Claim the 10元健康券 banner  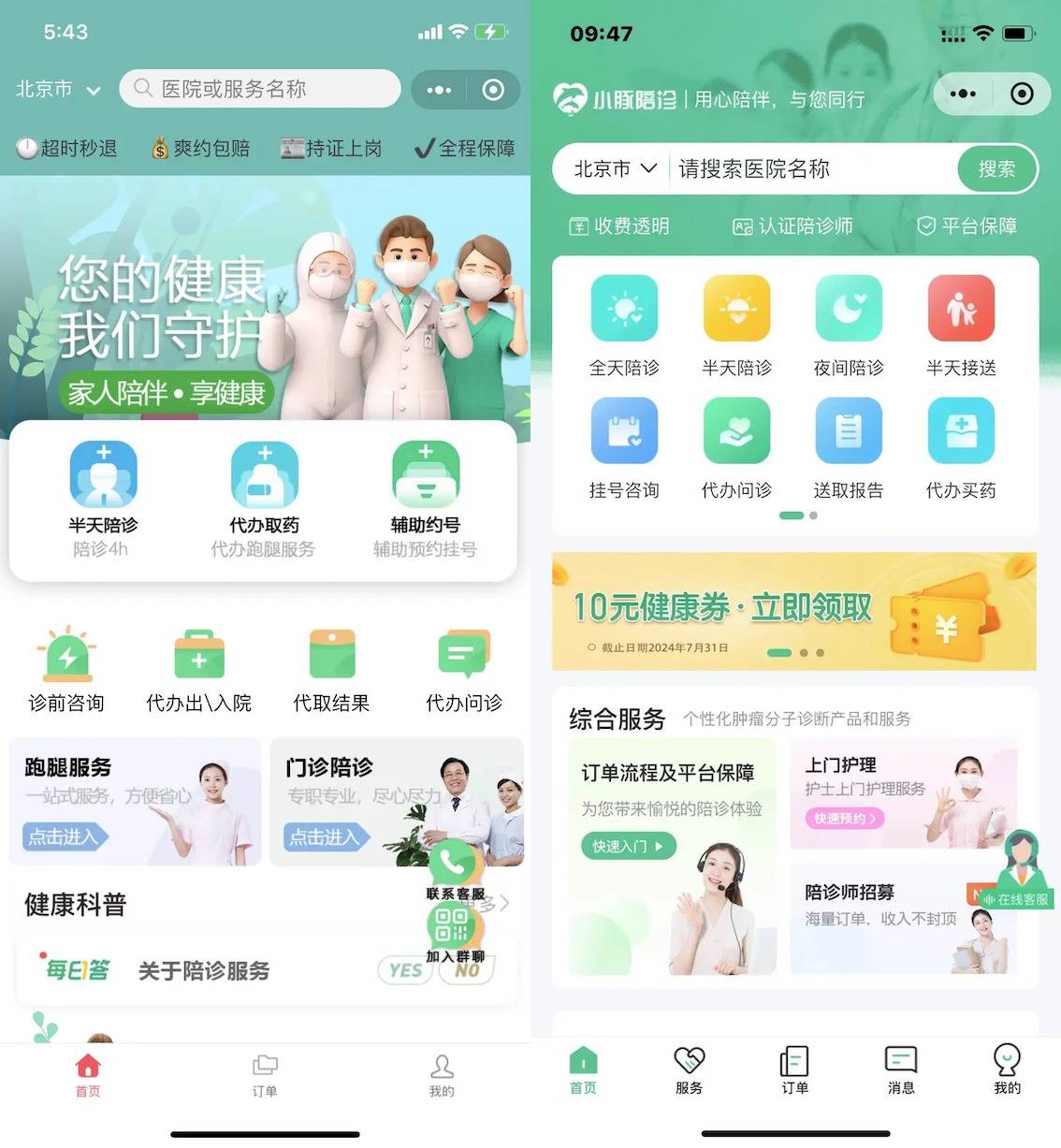point(793,610)
